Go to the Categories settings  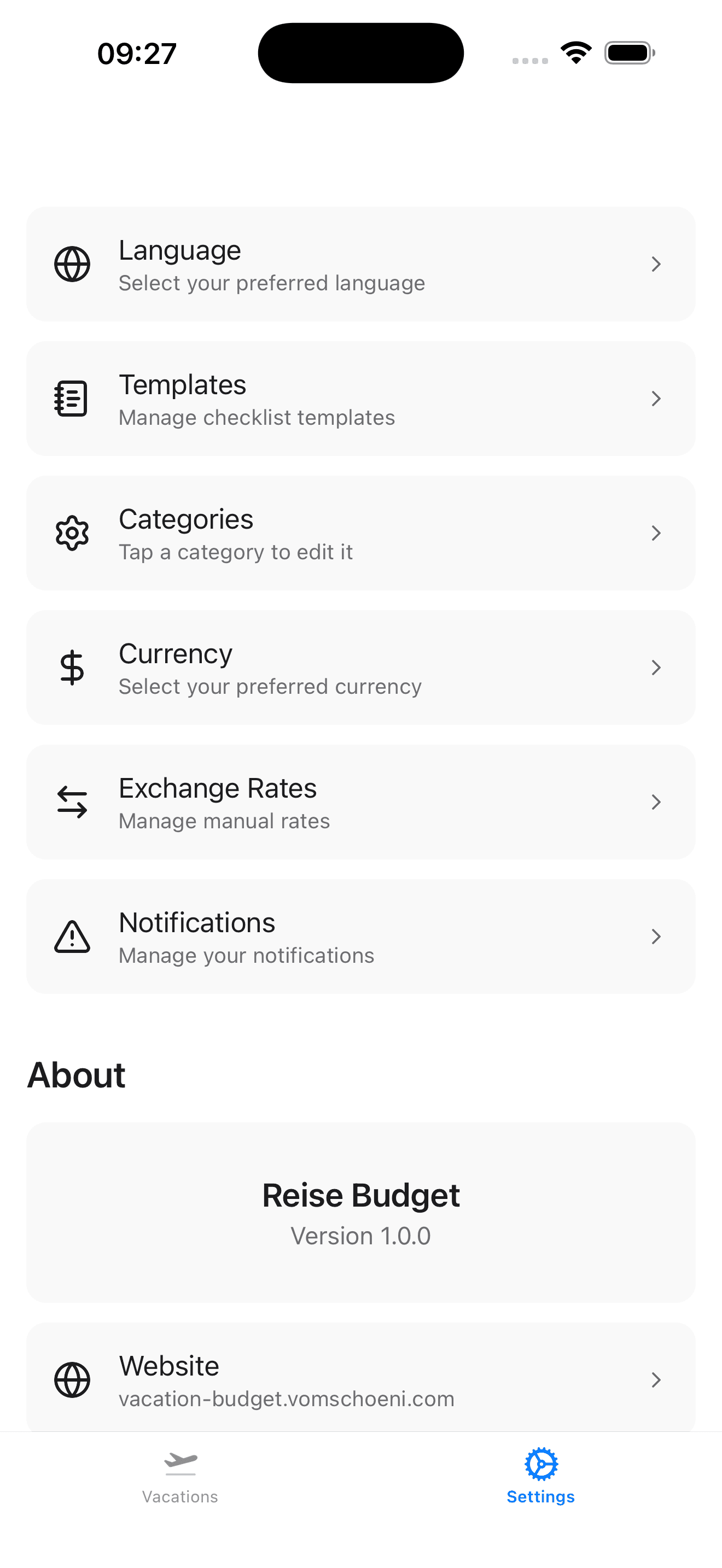coord(360,533)
